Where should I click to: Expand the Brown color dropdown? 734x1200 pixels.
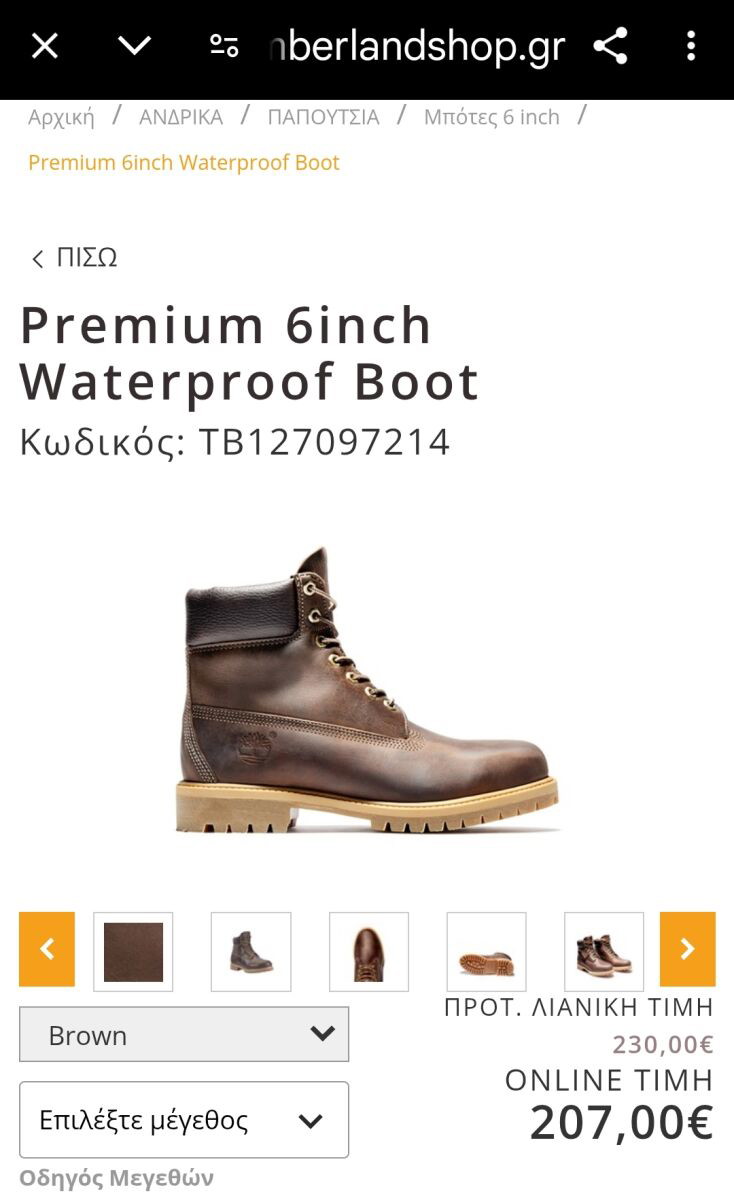coord(184,1034)
